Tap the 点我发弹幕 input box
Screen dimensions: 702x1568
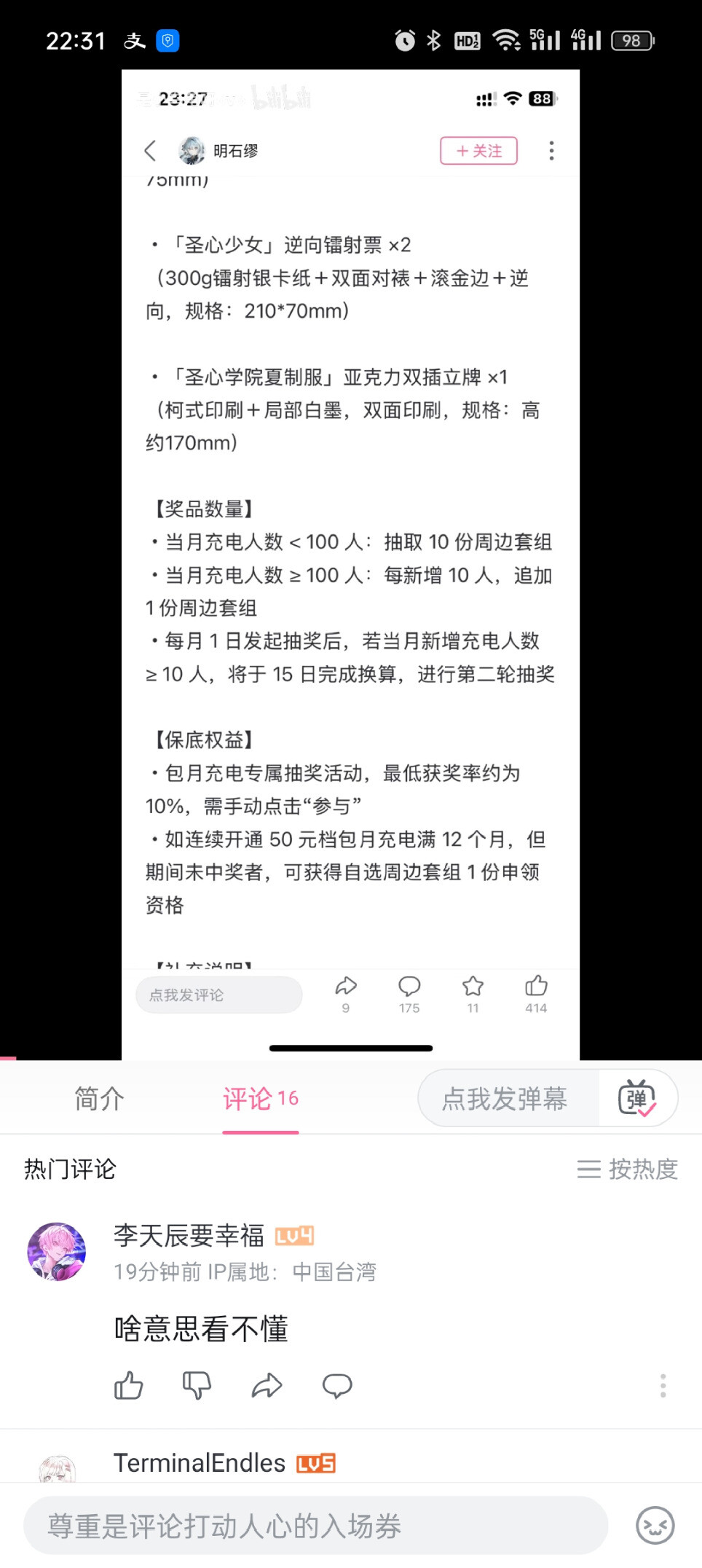click(x=505, y=1098)
